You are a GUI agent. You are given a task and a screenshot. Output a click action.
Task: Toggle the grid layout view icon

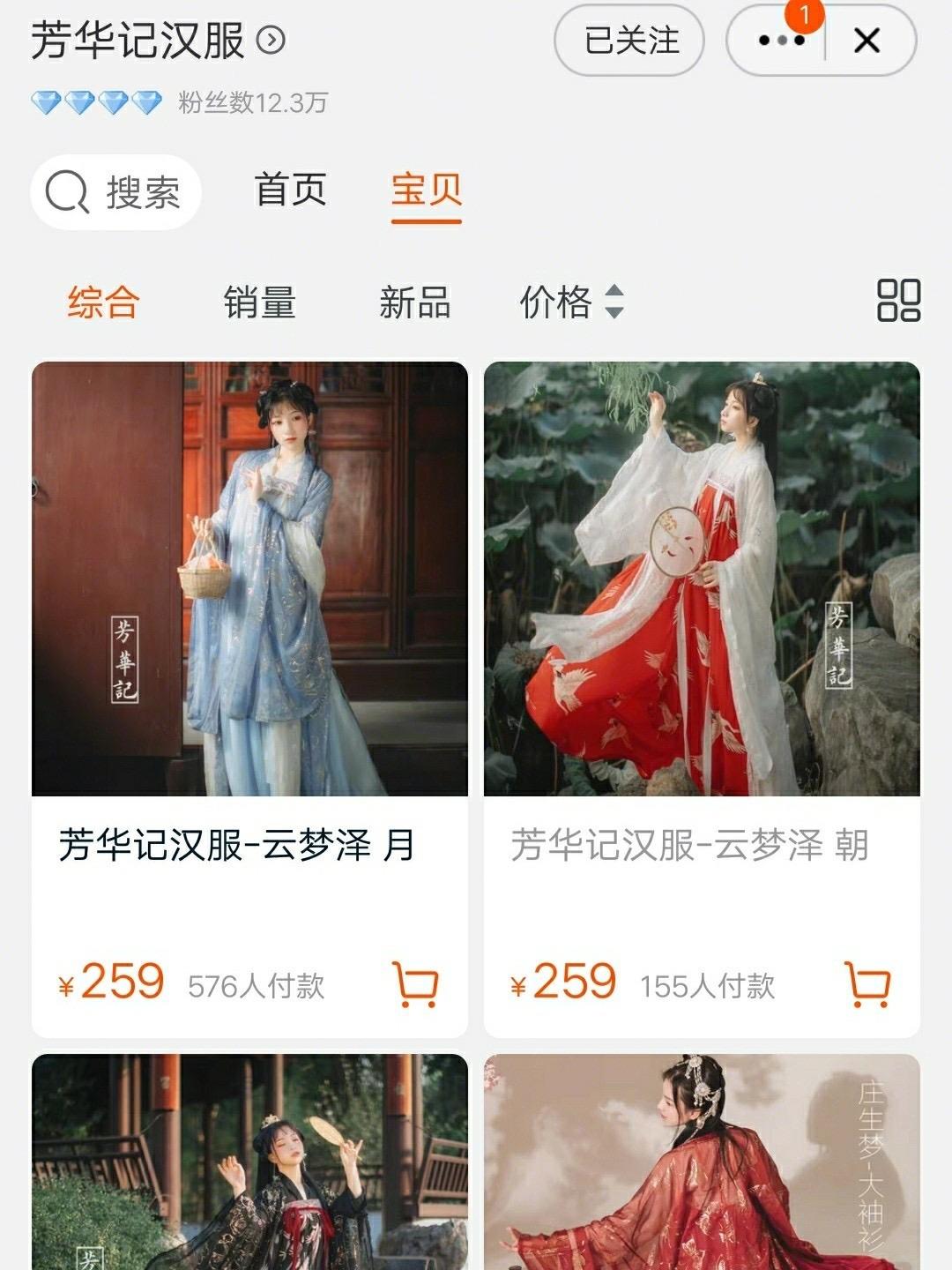coord(898,301)
